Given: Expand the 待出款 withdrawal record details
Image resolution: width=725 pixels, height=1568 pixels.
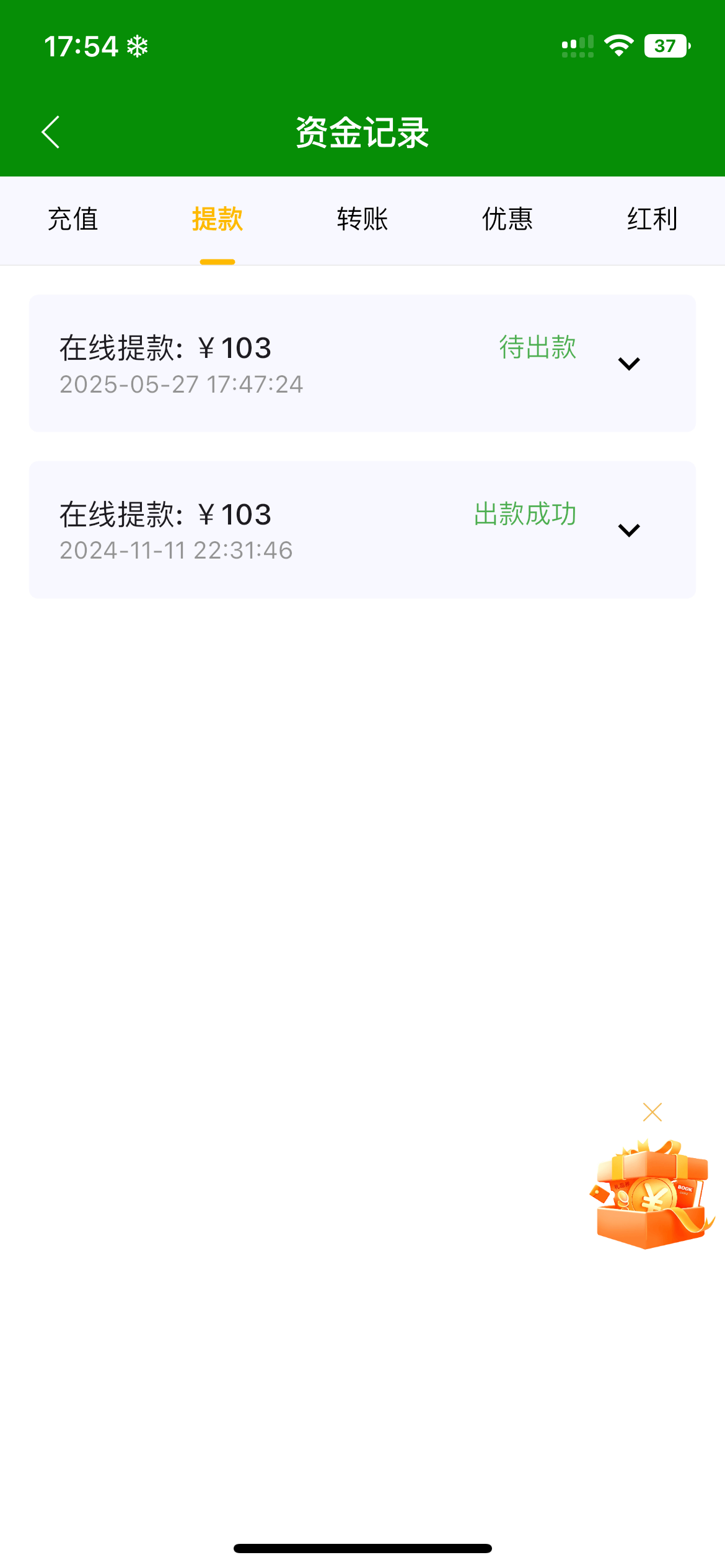Looking at the screenshot, I should pyautogui.click(x=629, y=364).
